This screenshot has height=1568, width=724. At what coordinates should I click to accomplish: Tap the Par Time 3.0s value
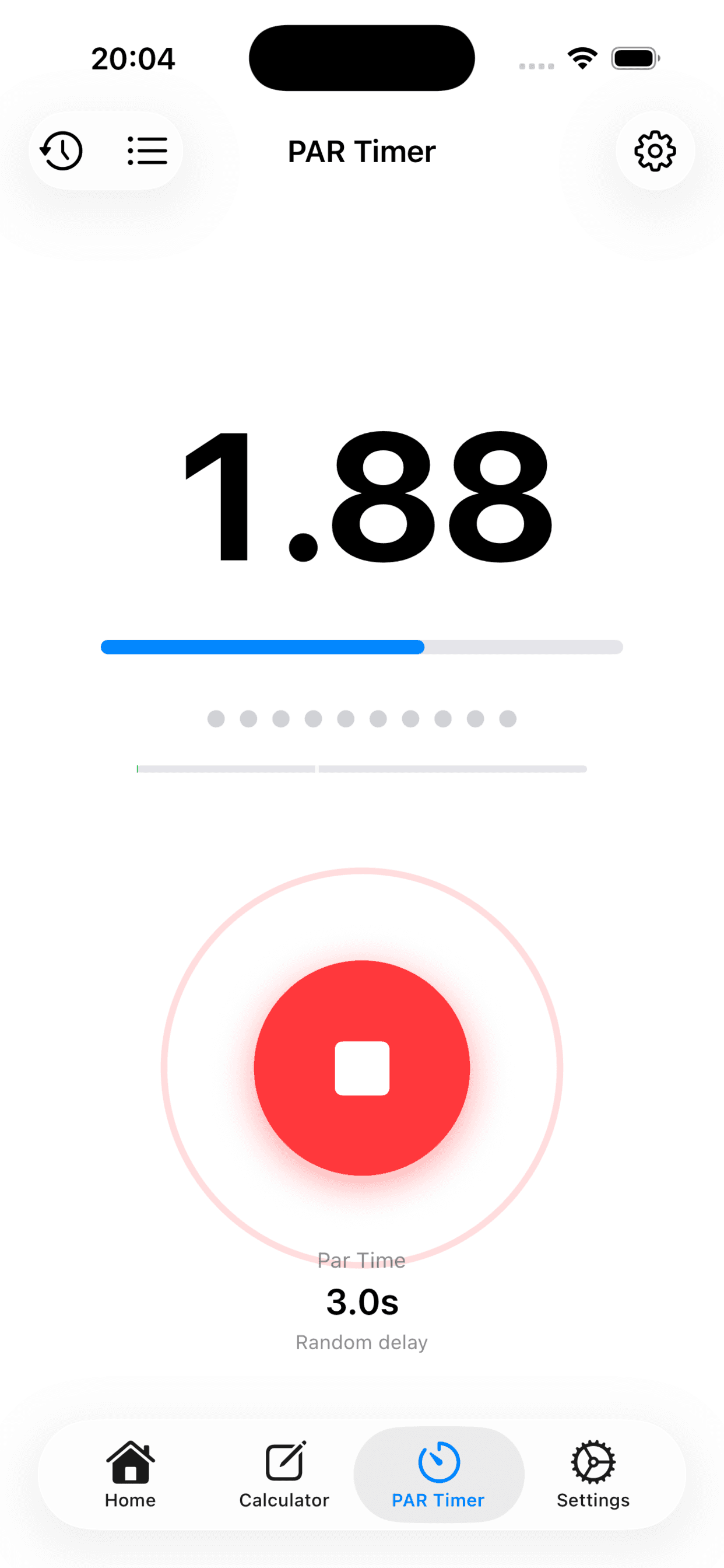[x=361, y=1303]
